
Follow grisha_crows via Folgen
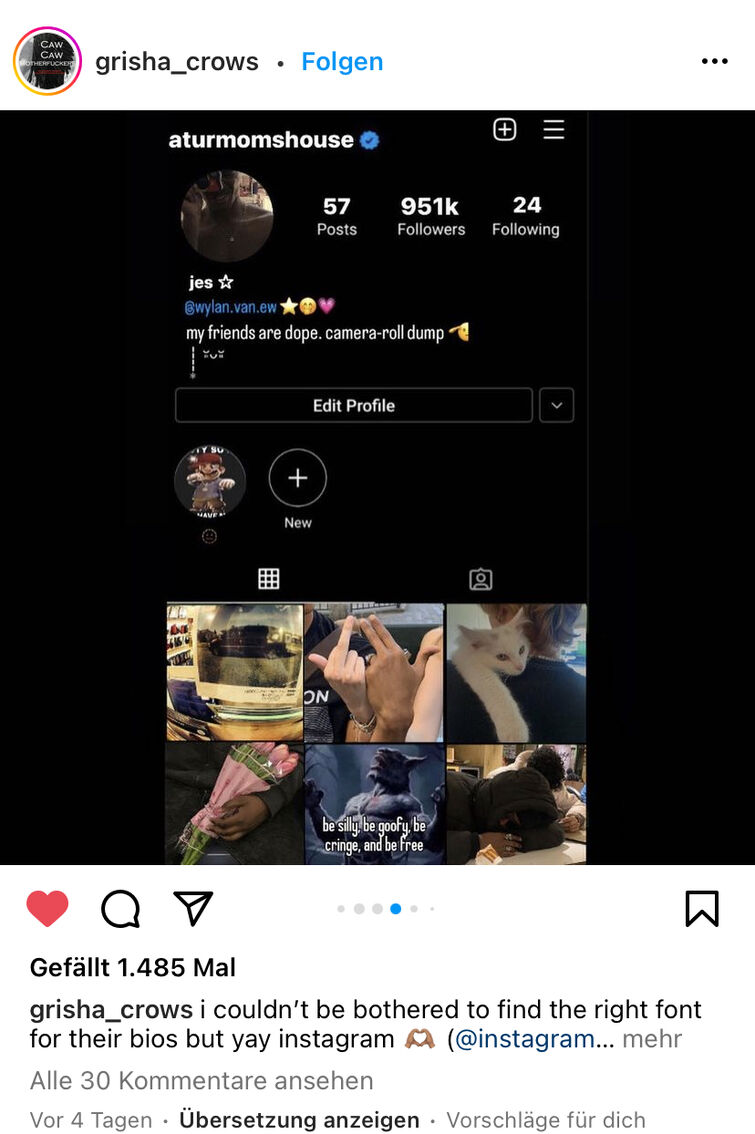(342, 62)
